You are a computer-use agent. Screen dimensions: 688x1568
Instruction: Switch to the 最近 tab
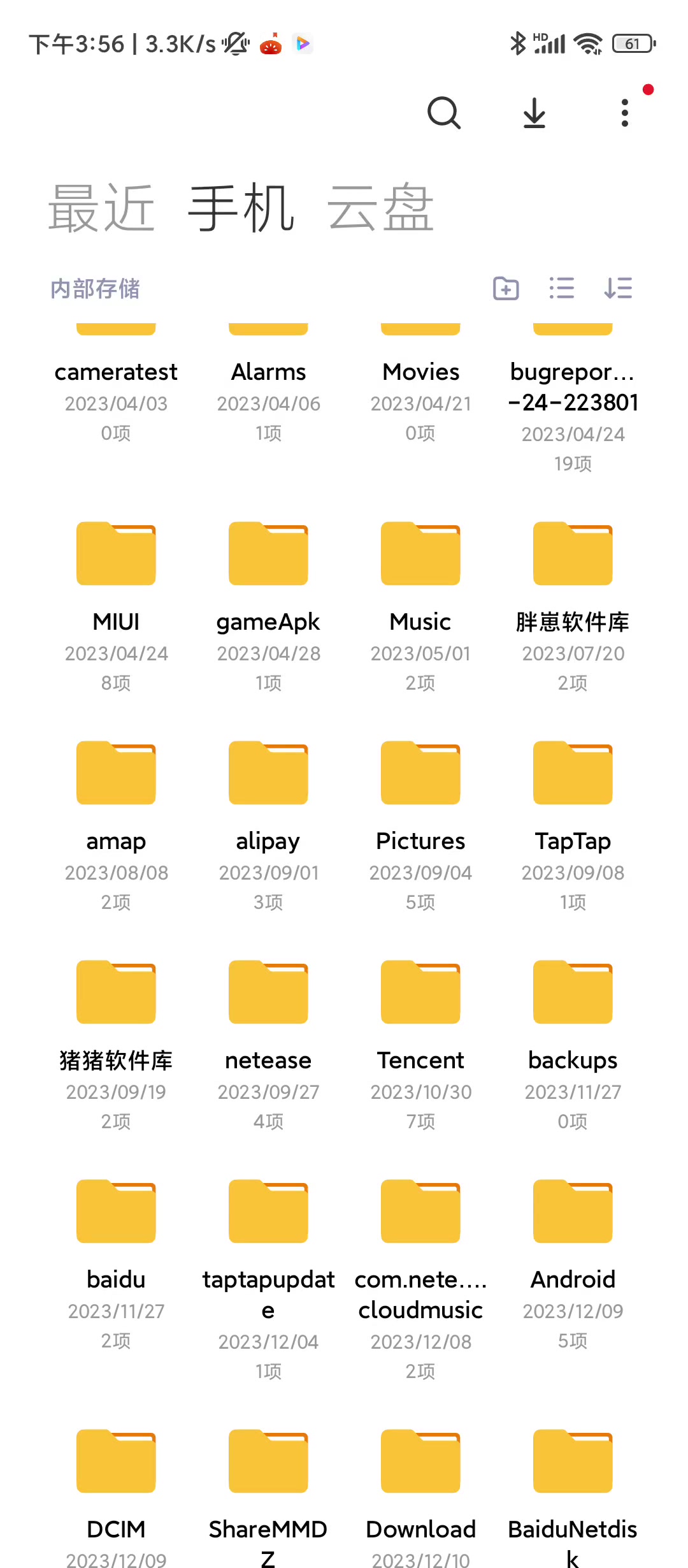click(x=102, y=208)
